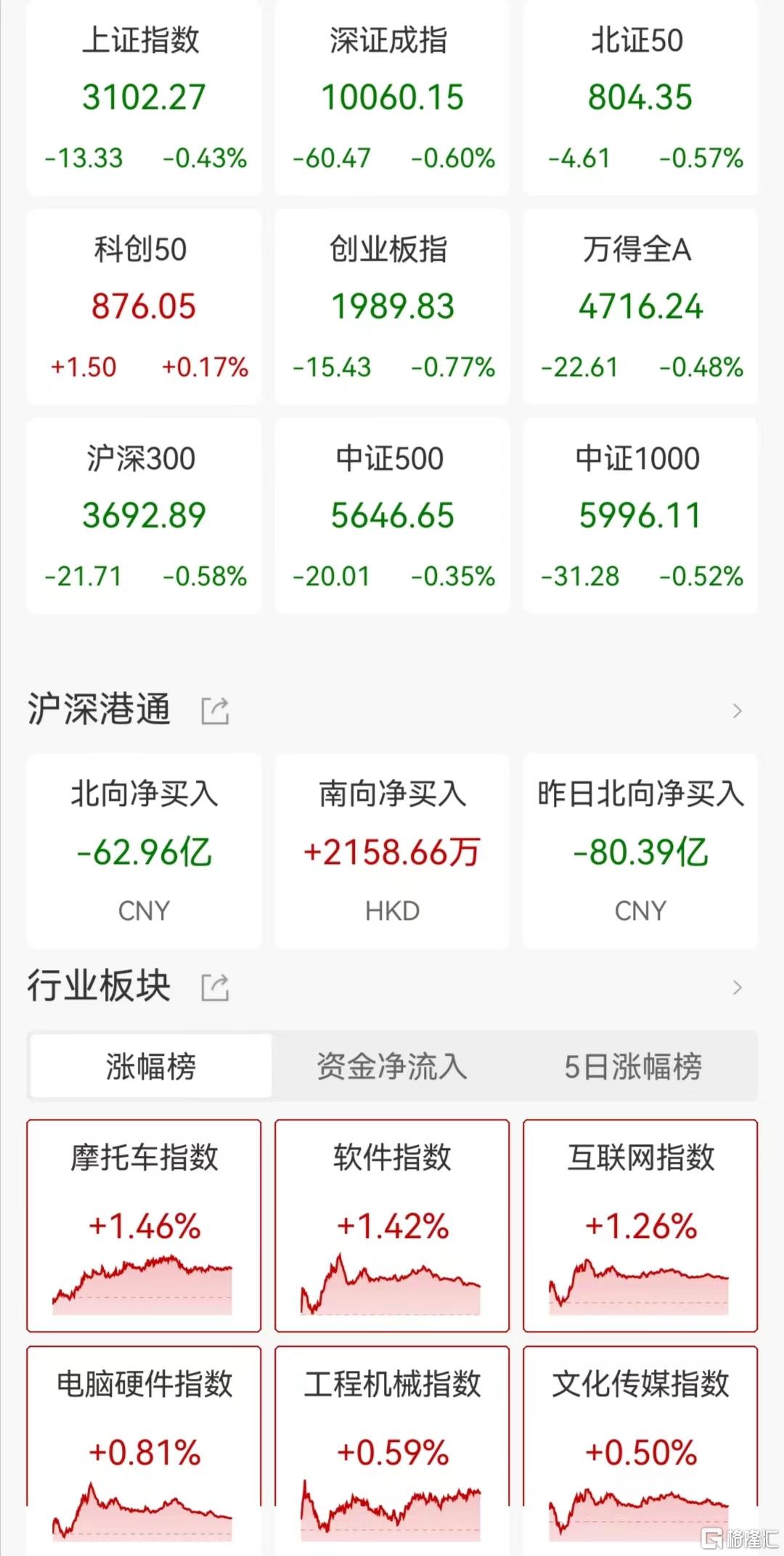Open the 中证500 index card
Viewport: 784px width, 1556px height.
pos(392,516)
